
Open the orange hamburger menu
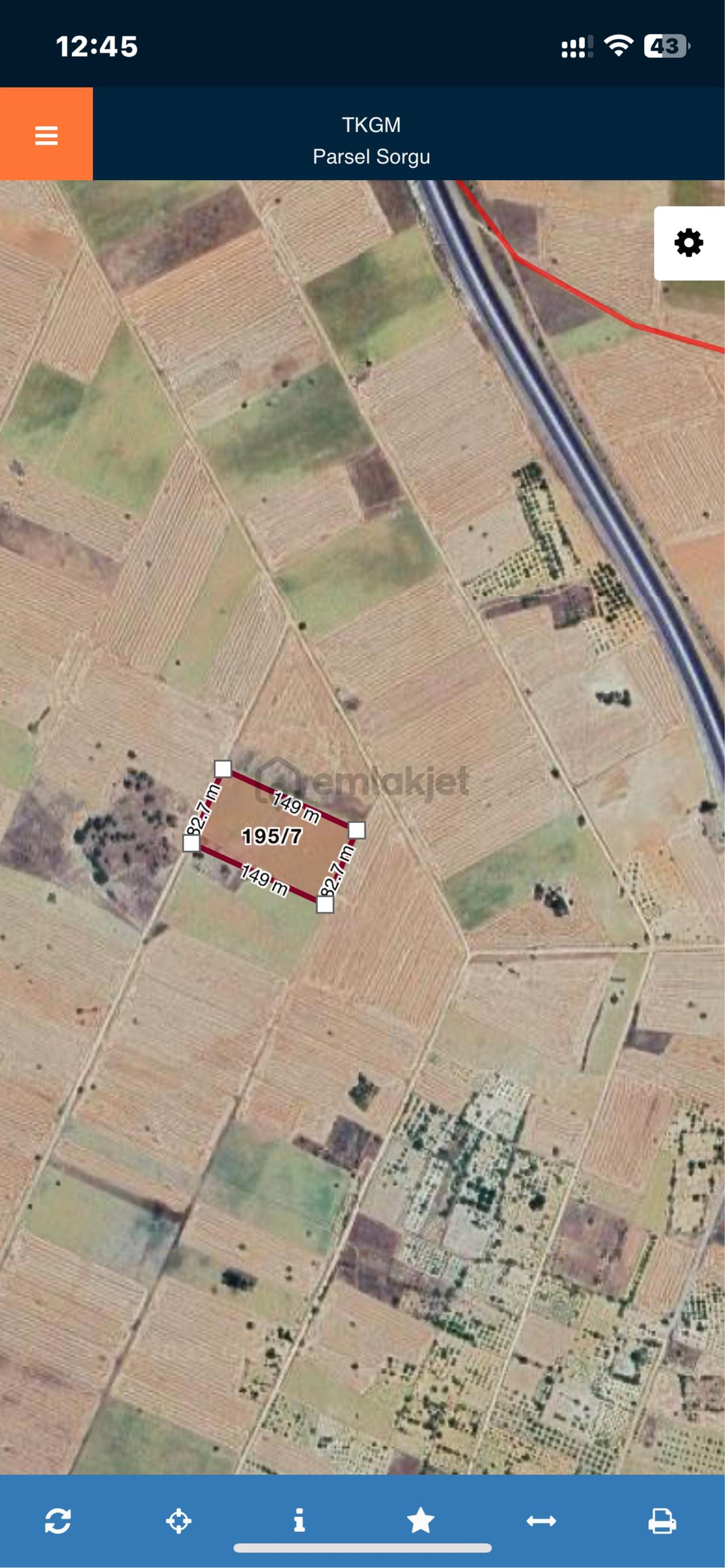(x=47, y=134)
